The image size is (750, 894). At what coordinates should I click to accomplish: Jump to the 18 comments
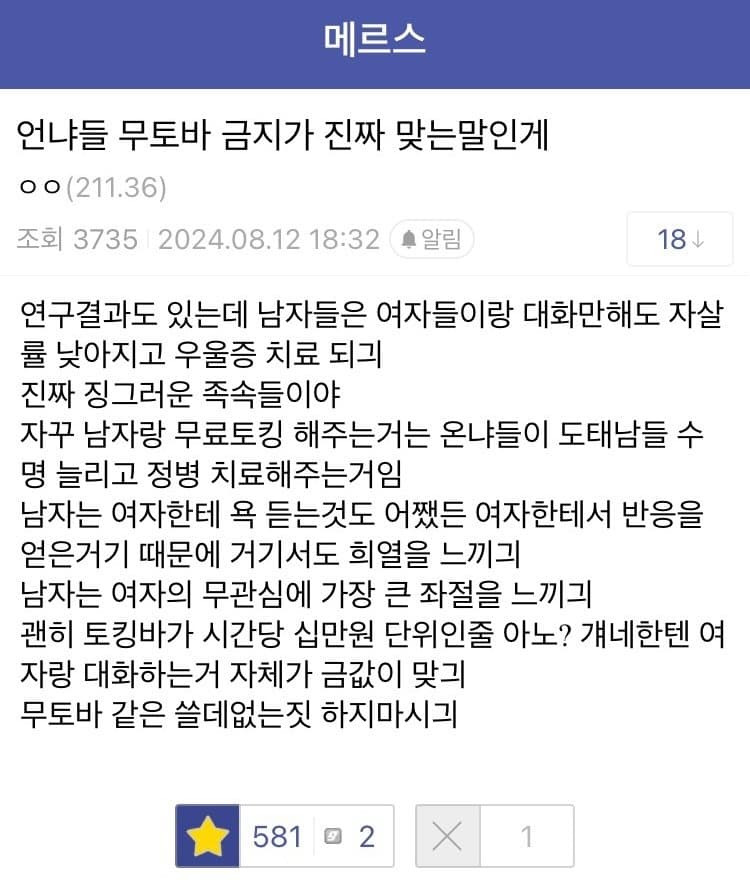coord(680,239)
